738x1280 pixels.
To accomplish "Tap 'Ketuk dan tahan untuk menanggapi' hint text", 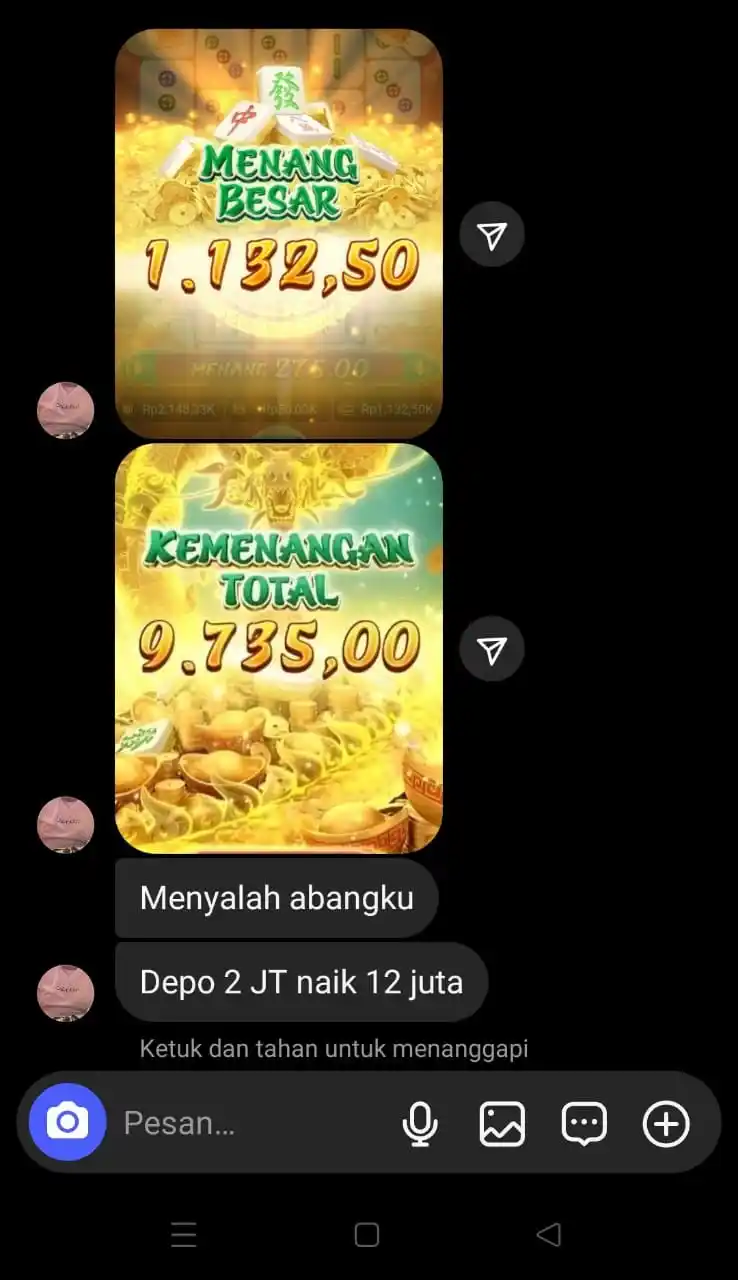I will (x=335, y=1048).
